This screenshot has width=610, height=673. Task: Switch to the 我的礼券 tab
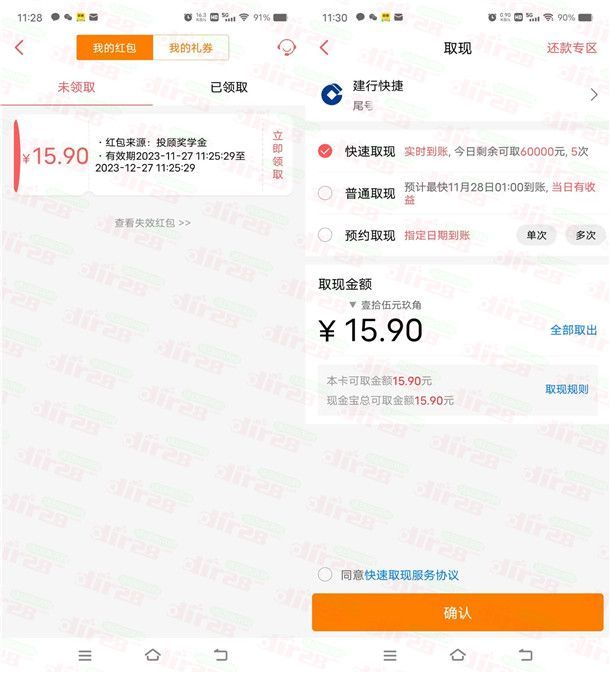click(190, 48)
